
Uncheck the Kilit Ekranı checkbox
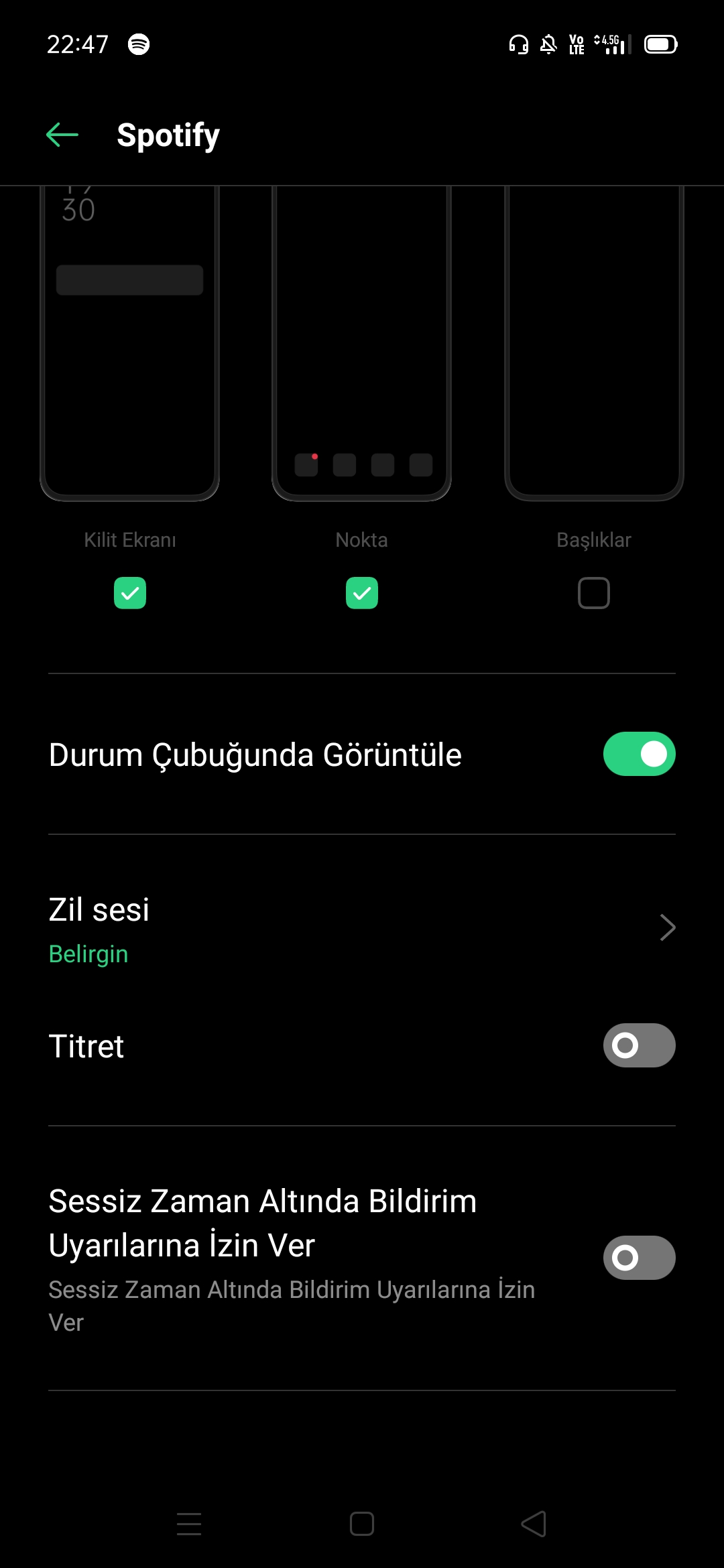pyautogui.click(x=130, y=593)
